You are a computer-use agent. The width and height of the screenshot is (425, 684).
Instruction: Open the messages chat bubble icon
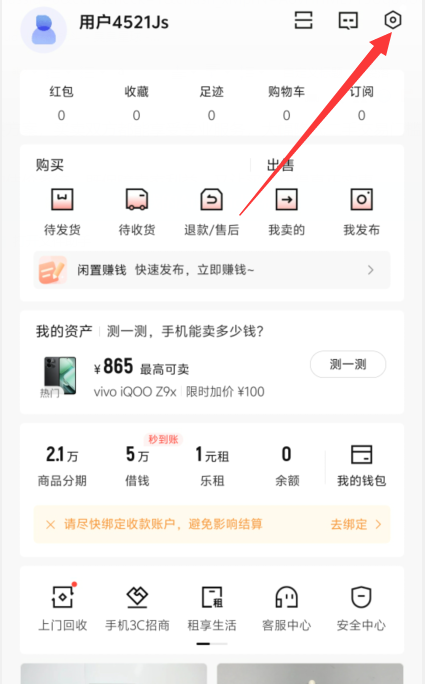click(x=348, y=21)
